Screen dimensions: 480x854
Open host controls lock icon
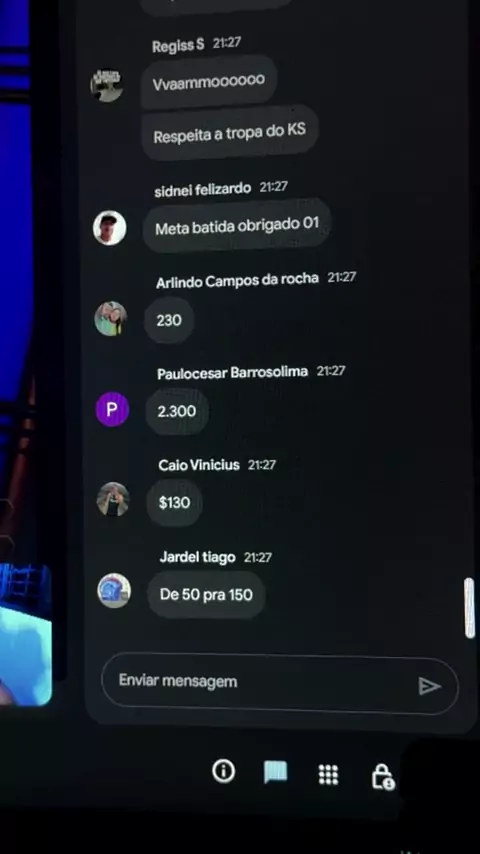[382, 776]
